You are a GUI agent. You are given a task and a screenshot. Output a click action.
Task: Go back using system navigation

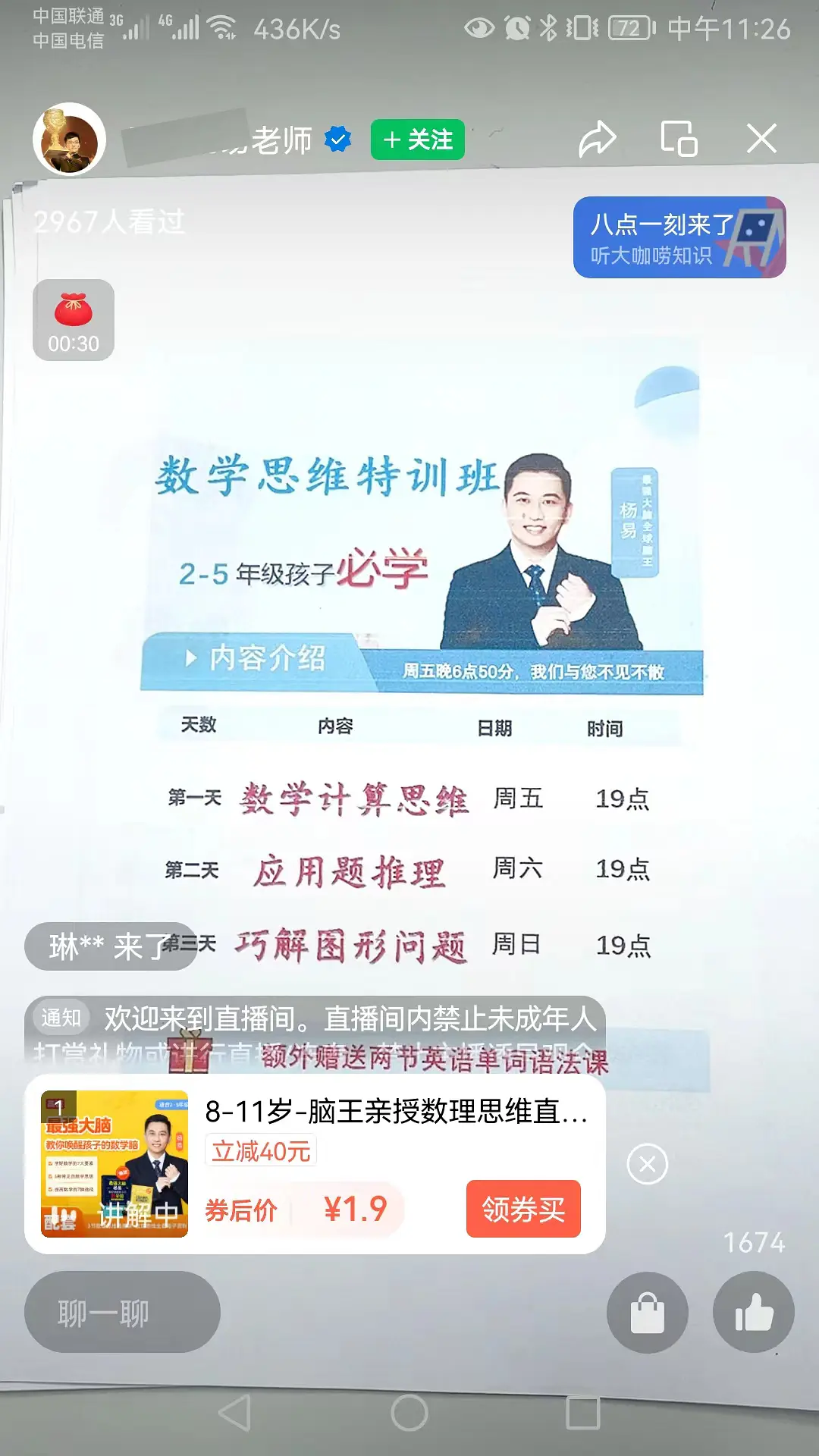235,1413
